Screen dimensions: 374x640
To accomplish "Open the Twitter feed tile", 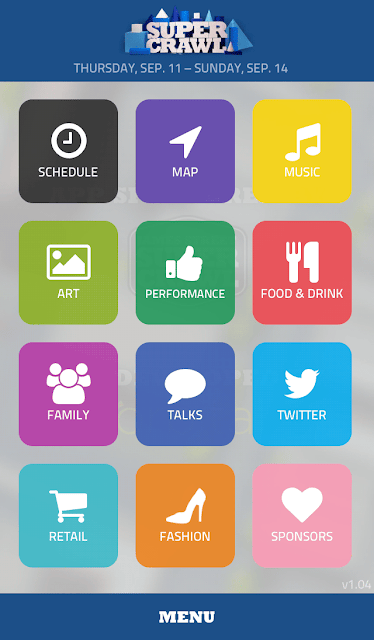I will point(302,394).
